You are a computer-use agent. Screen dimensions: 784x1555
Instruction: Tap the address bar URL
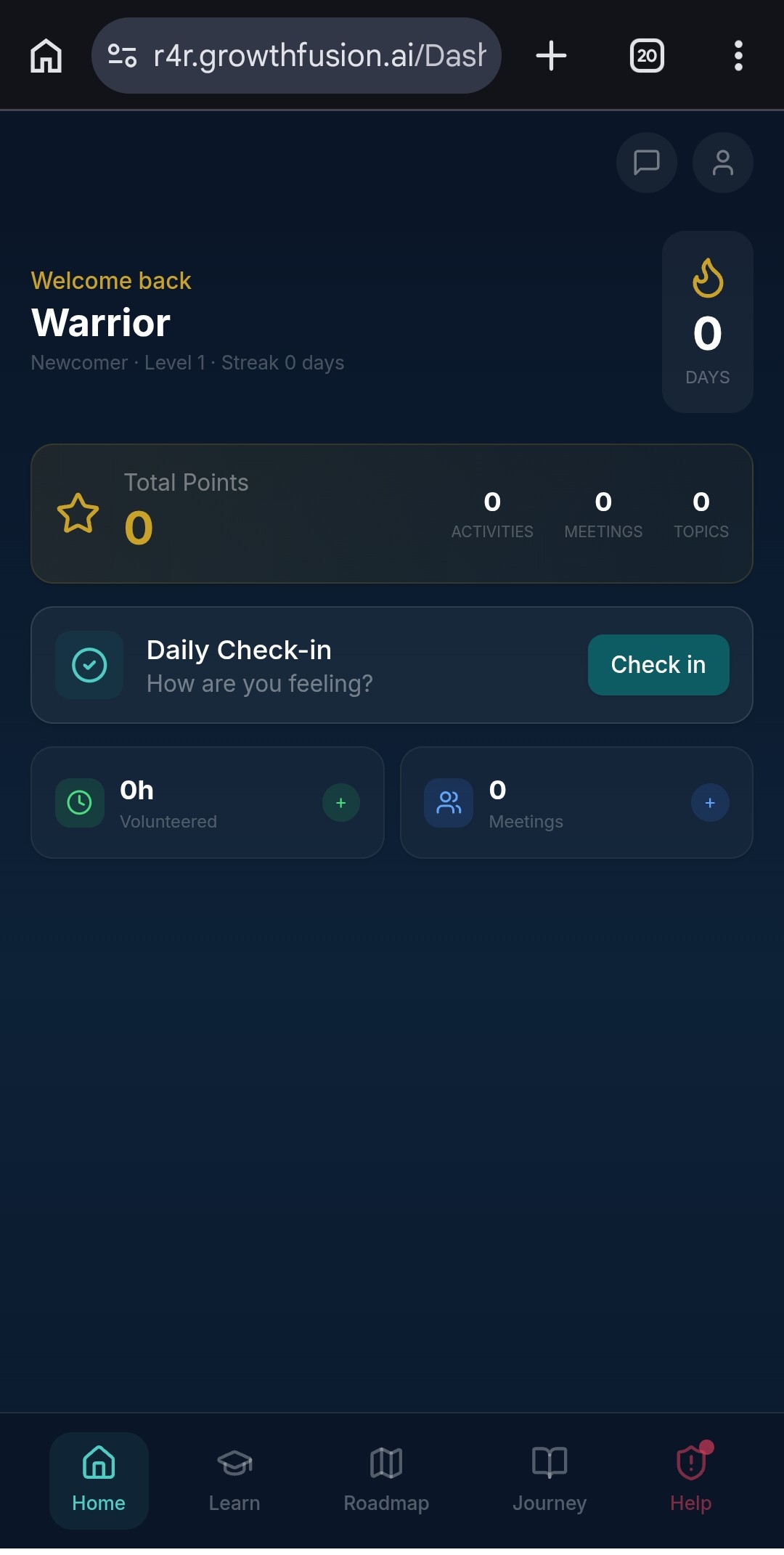point(298,55)
